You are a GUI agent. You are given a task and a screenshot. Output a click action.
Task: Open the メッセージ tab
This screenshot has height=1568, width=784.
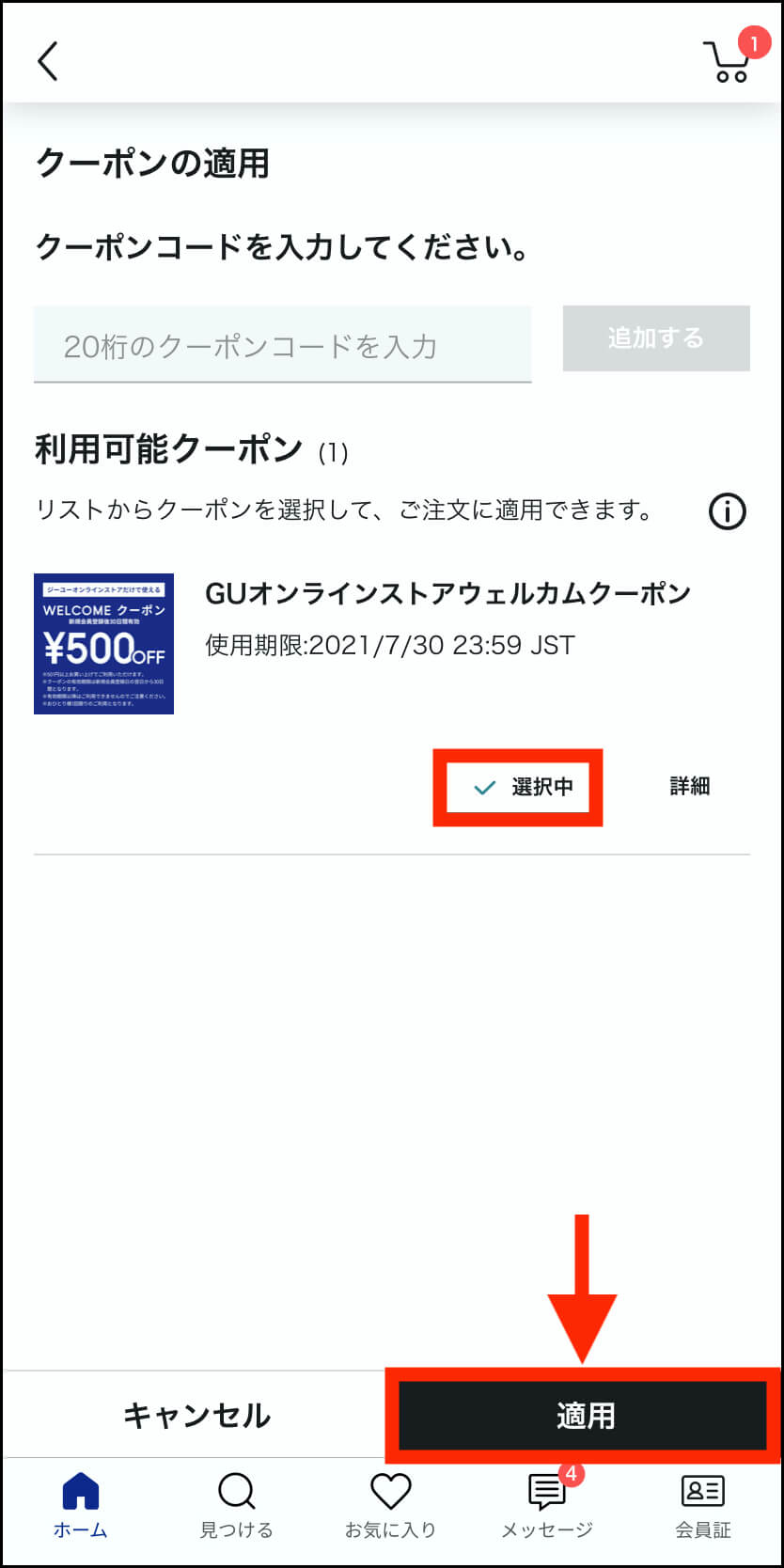547,1506
